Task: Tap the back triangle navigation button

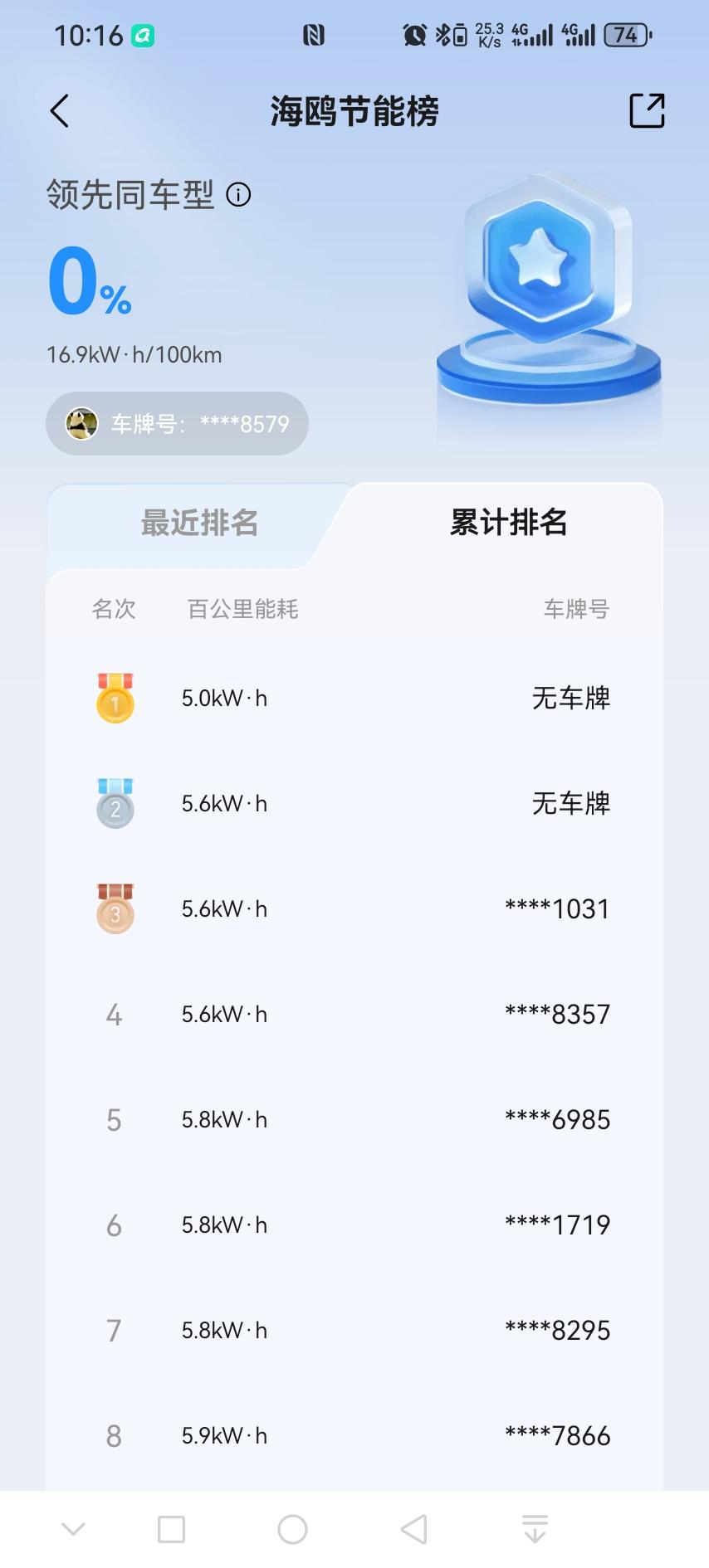Action: pos(413,1528)
